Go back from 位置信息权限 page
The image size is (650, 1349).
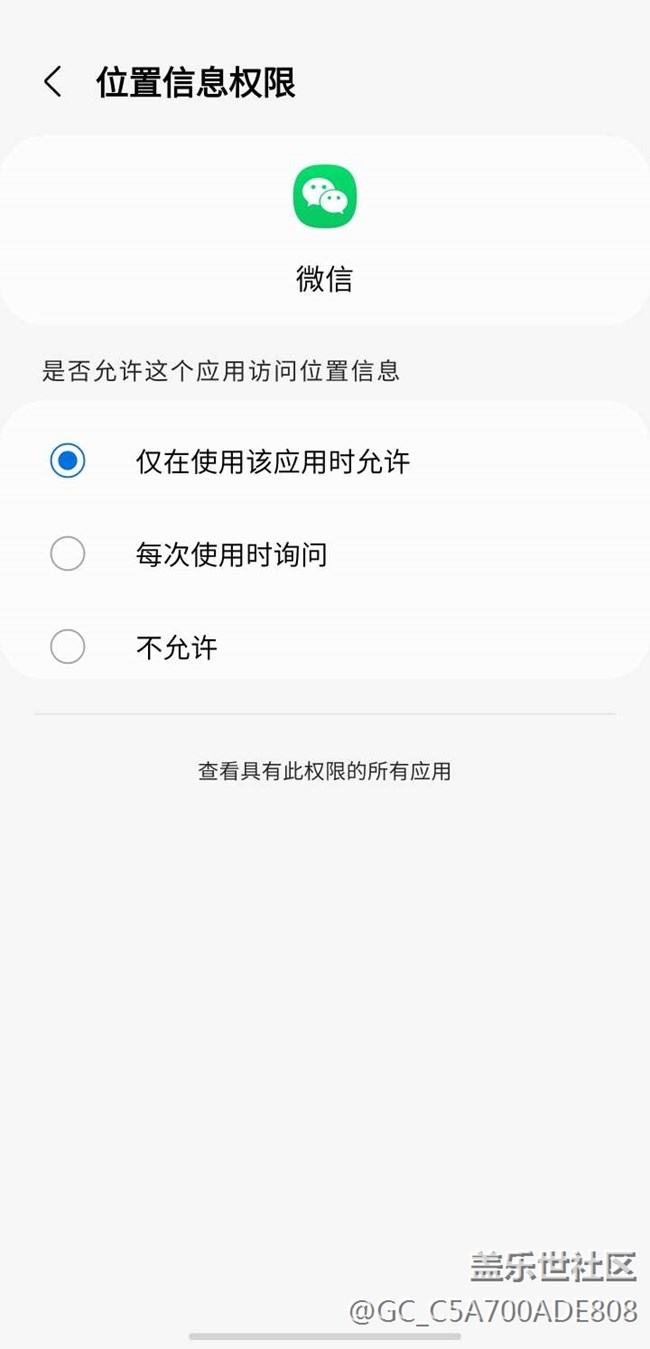click(x=54, y=82)
